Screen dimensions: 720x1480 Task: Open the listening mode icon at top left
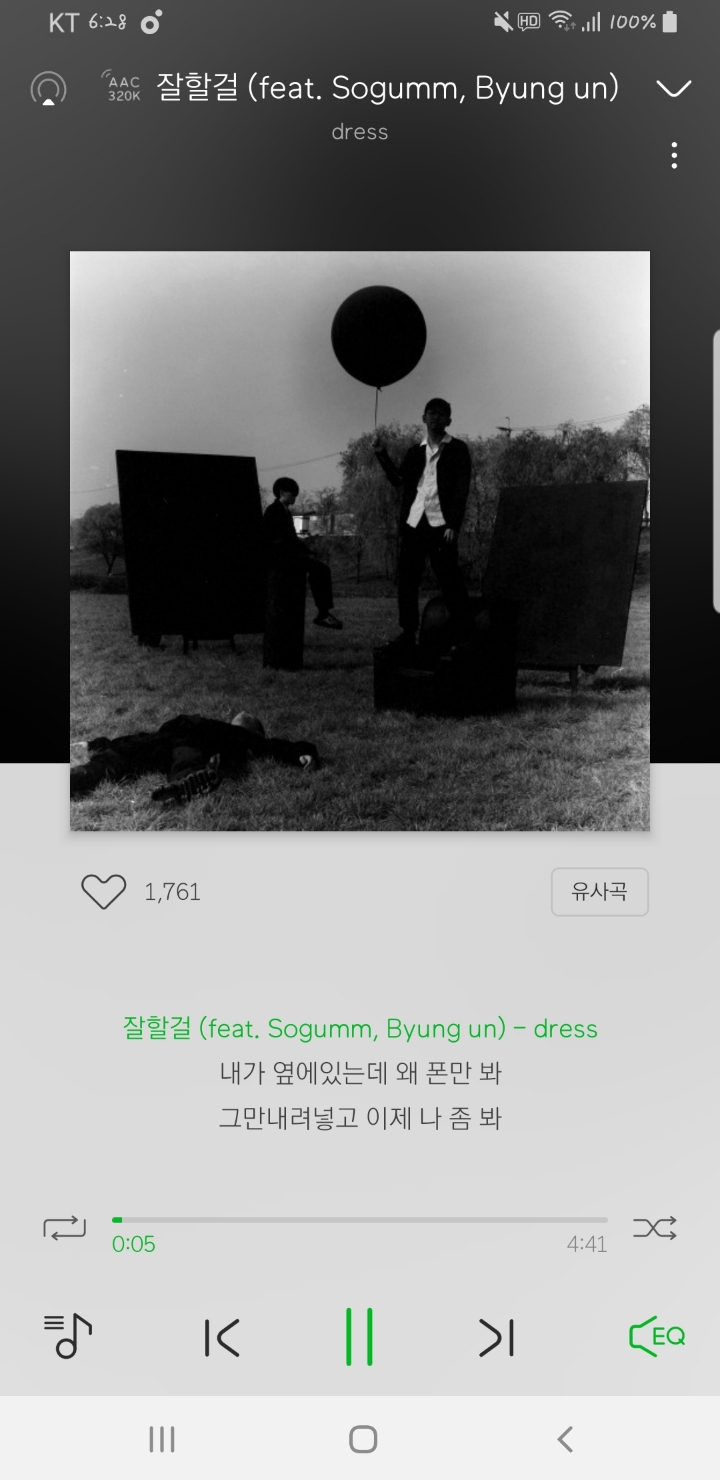[47, 88]
